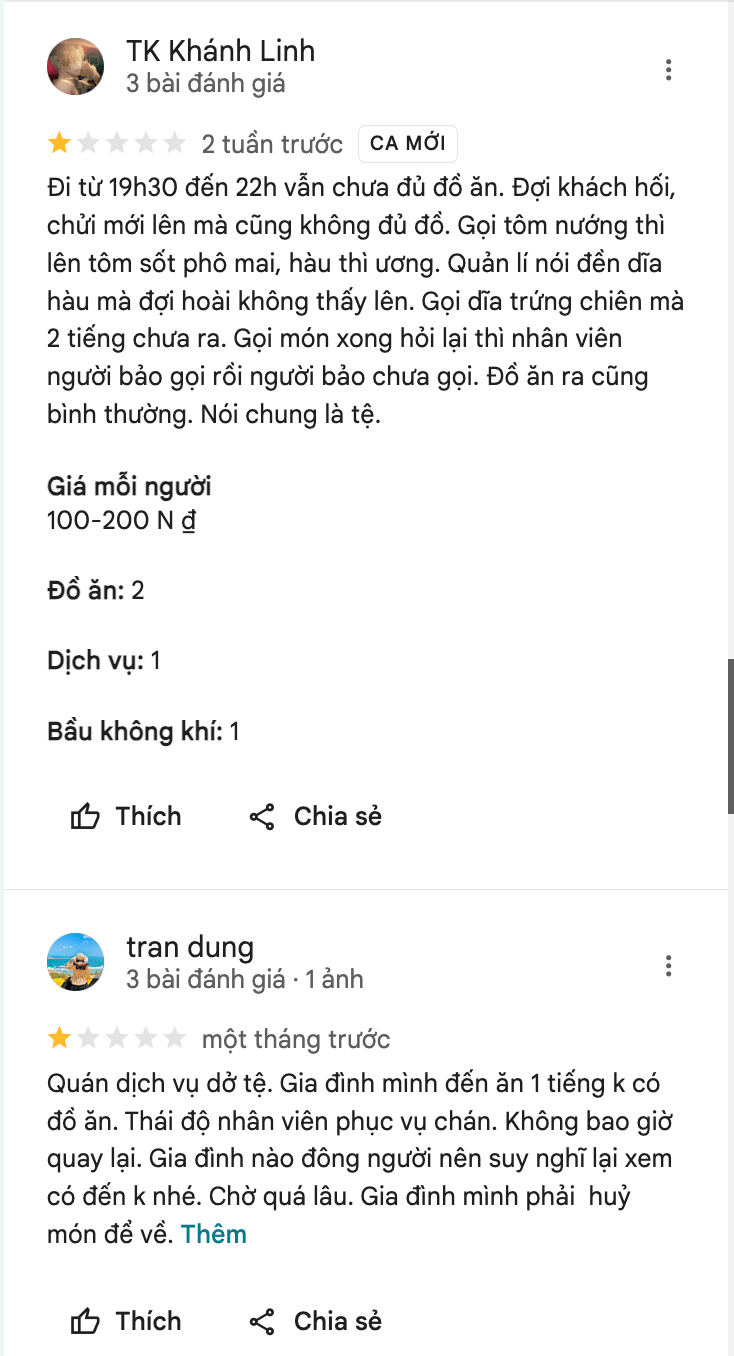The image size is (734, 1356).
Task: Click the first star of TK Khánh Linh's rating
Action: 59,143
